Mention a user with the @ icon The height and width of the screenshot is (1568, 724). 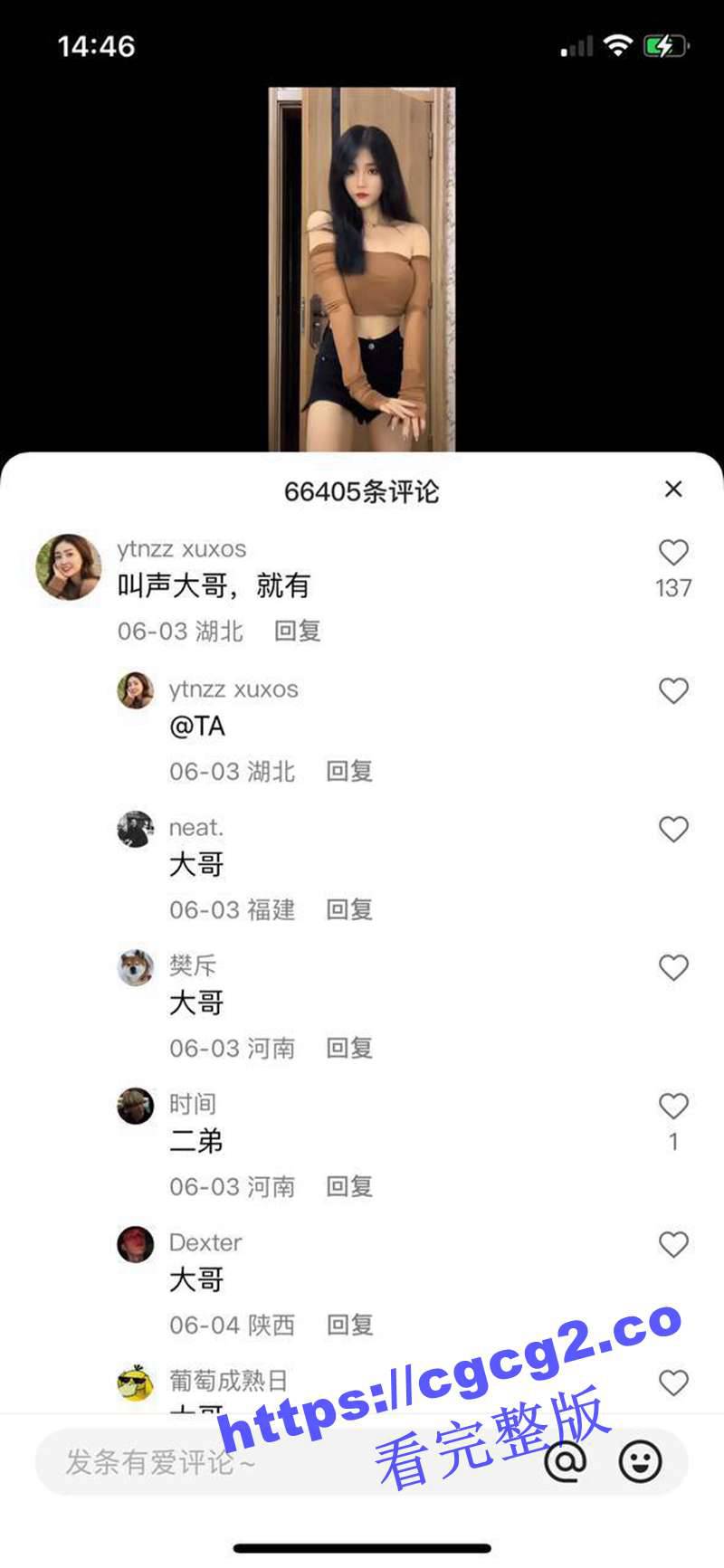566,1461
